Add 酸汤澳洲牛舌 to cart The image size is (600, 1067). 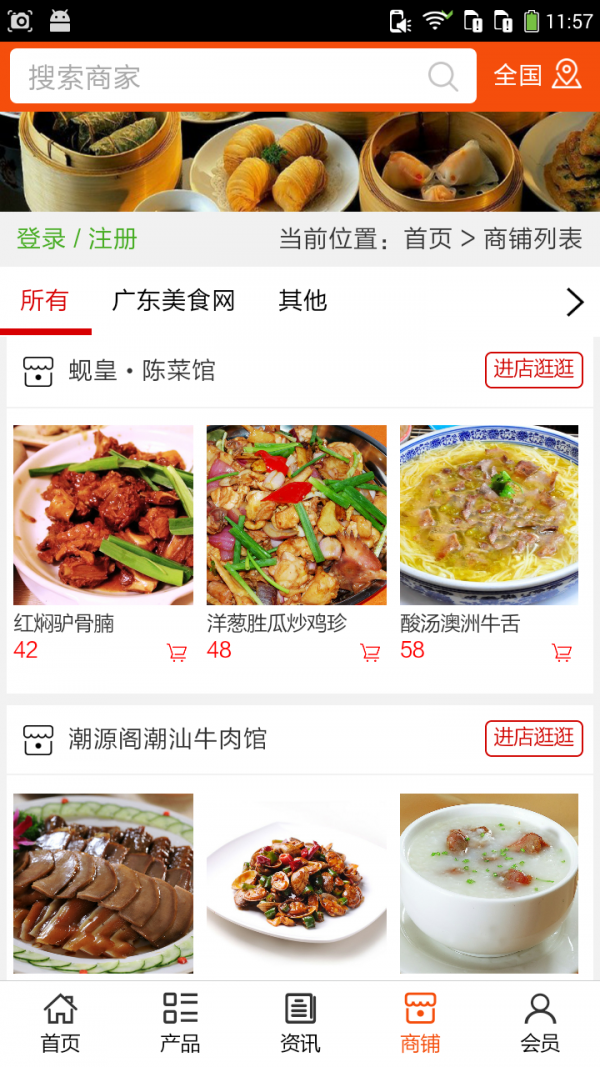click(562, 653)
